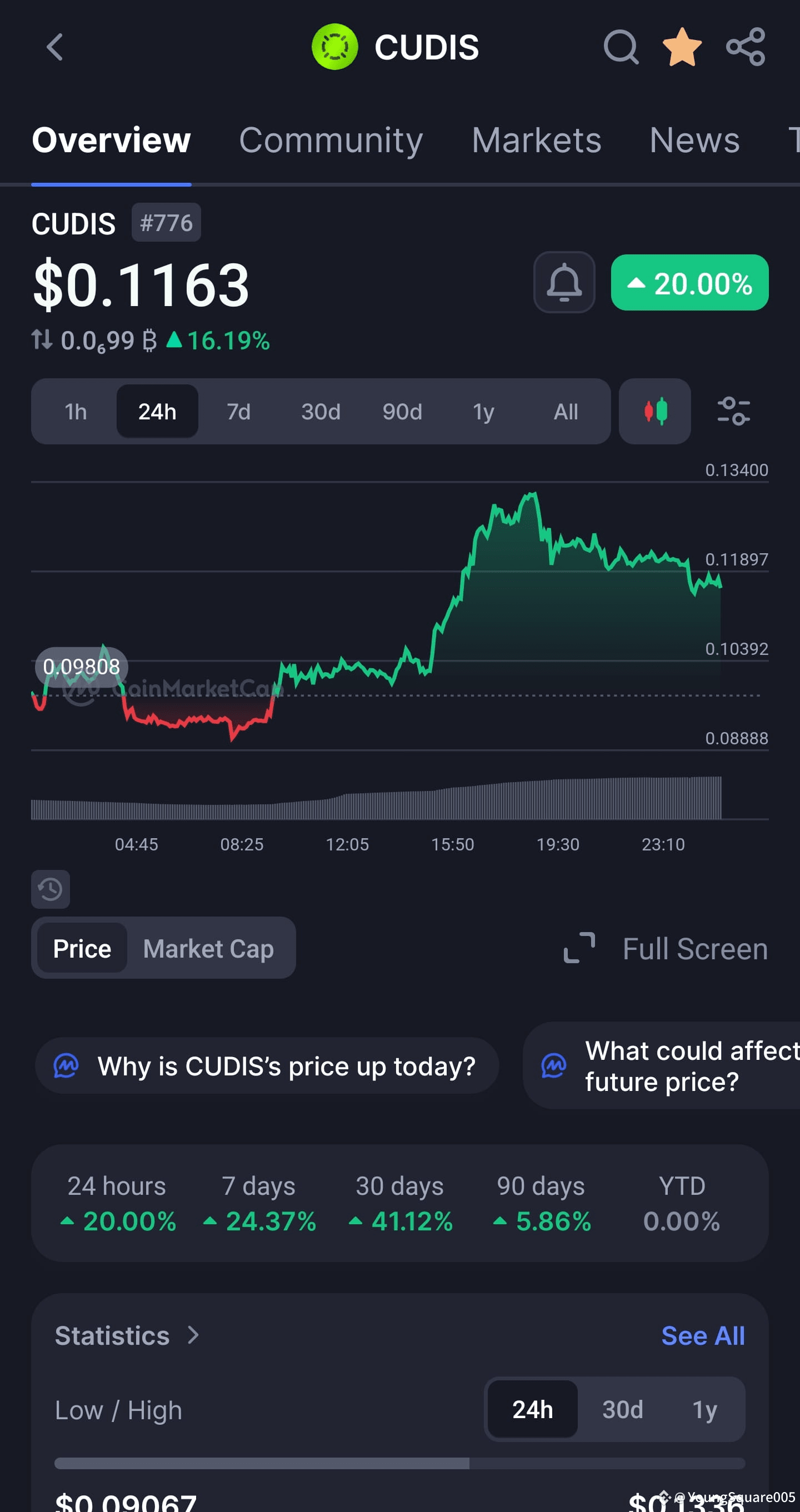This screenshot has width=800, height=1512.
Task: Set a price alert with bell icon
Action: click(563, 283)
